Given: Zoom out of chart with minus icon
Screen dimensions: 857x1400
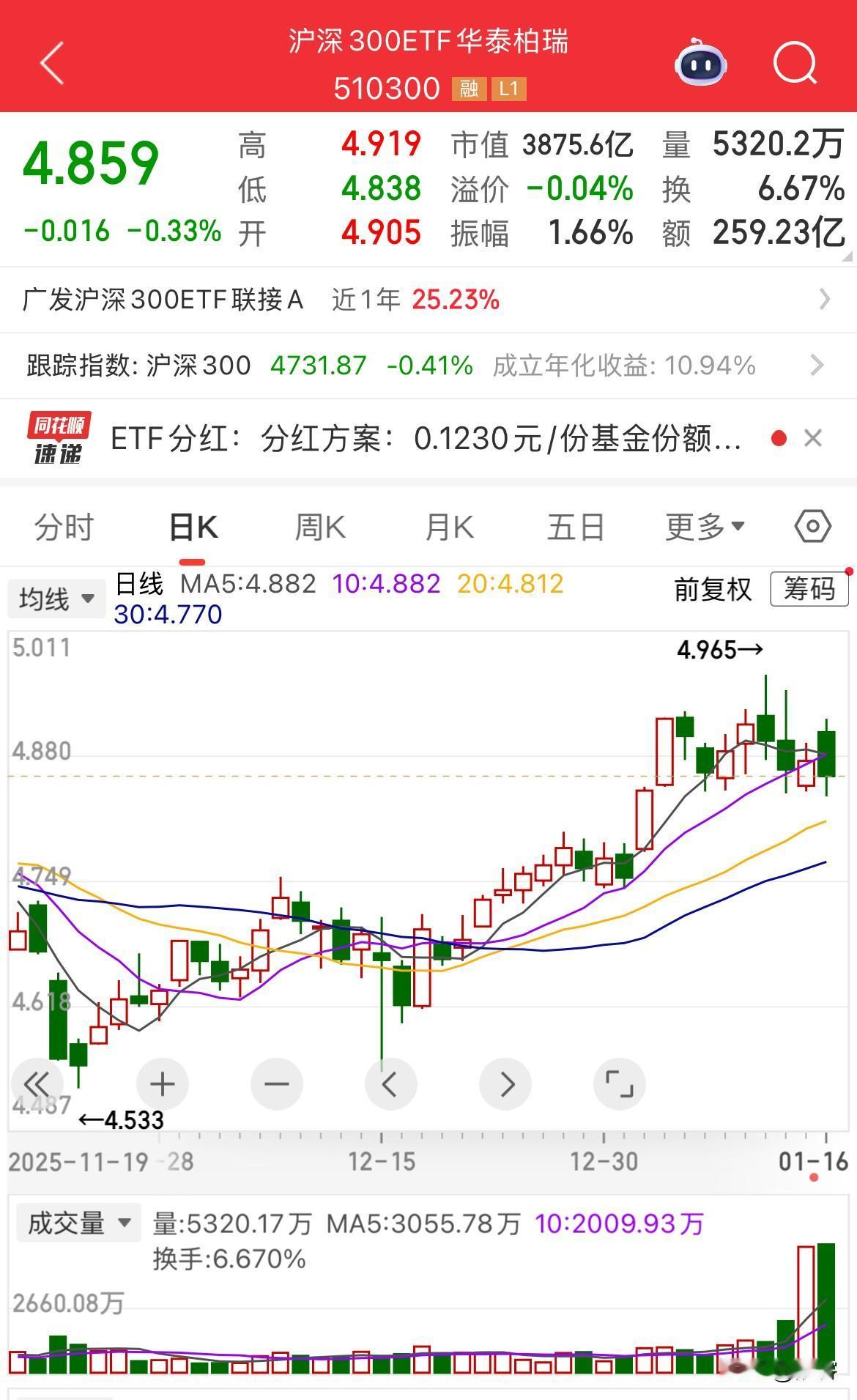Looking at the screenshot, I should click(x=277, y=1084).
